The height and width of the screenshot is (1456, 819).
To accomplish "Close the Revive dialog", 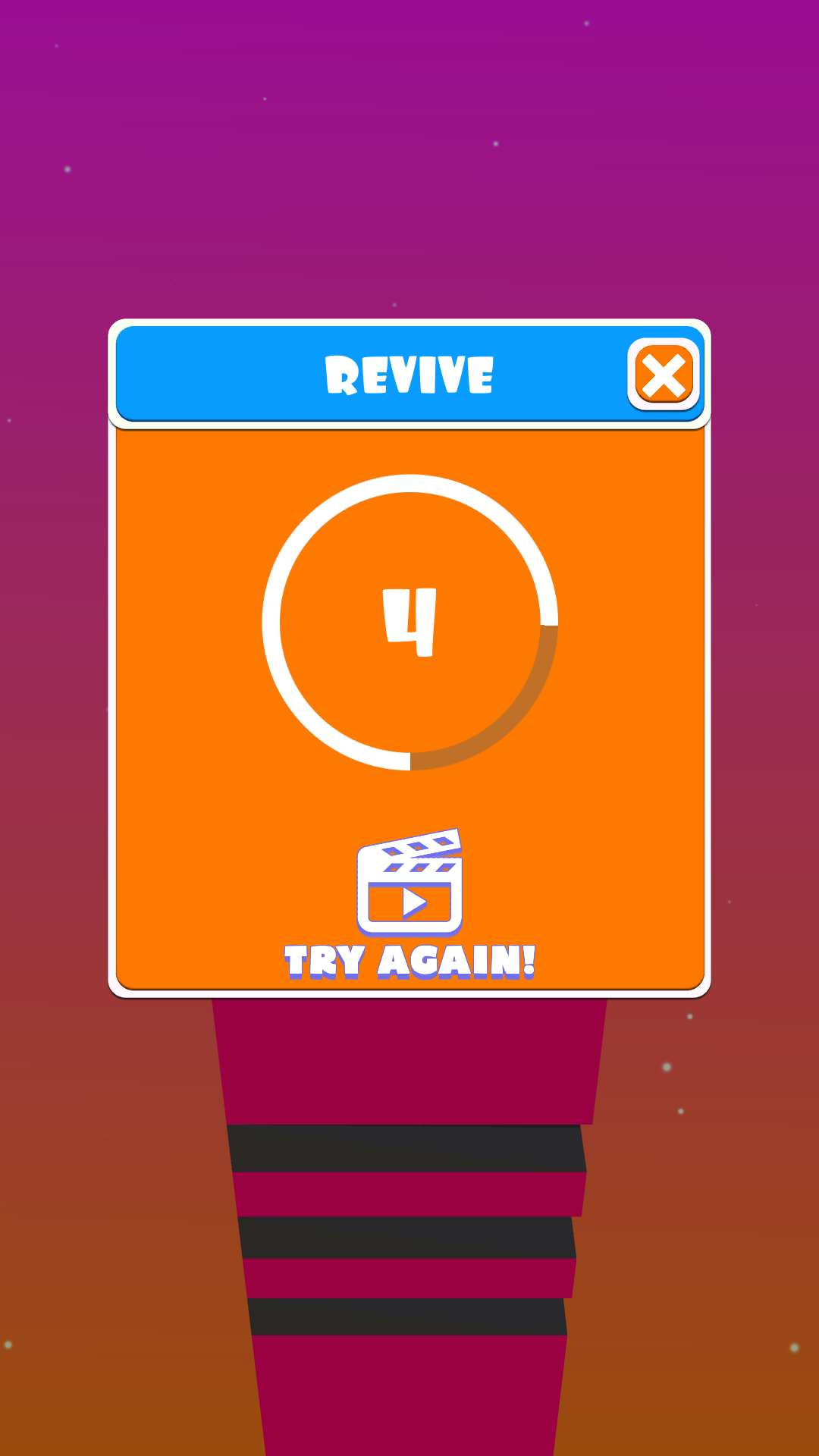I will pyautogui.click(x=664, y=374).
